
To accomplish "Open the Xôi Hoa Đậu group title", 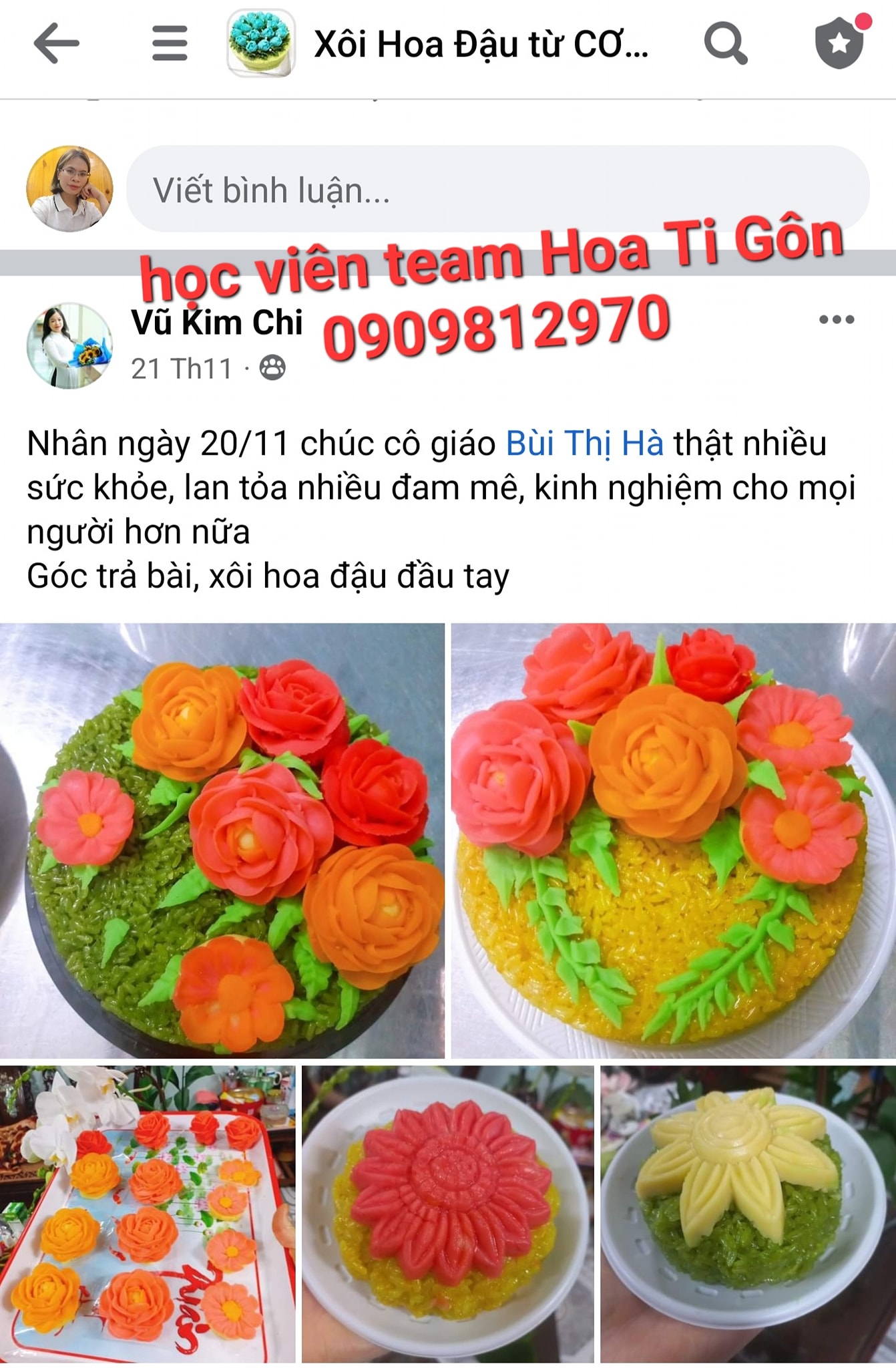I will click(x=481, y=45).
